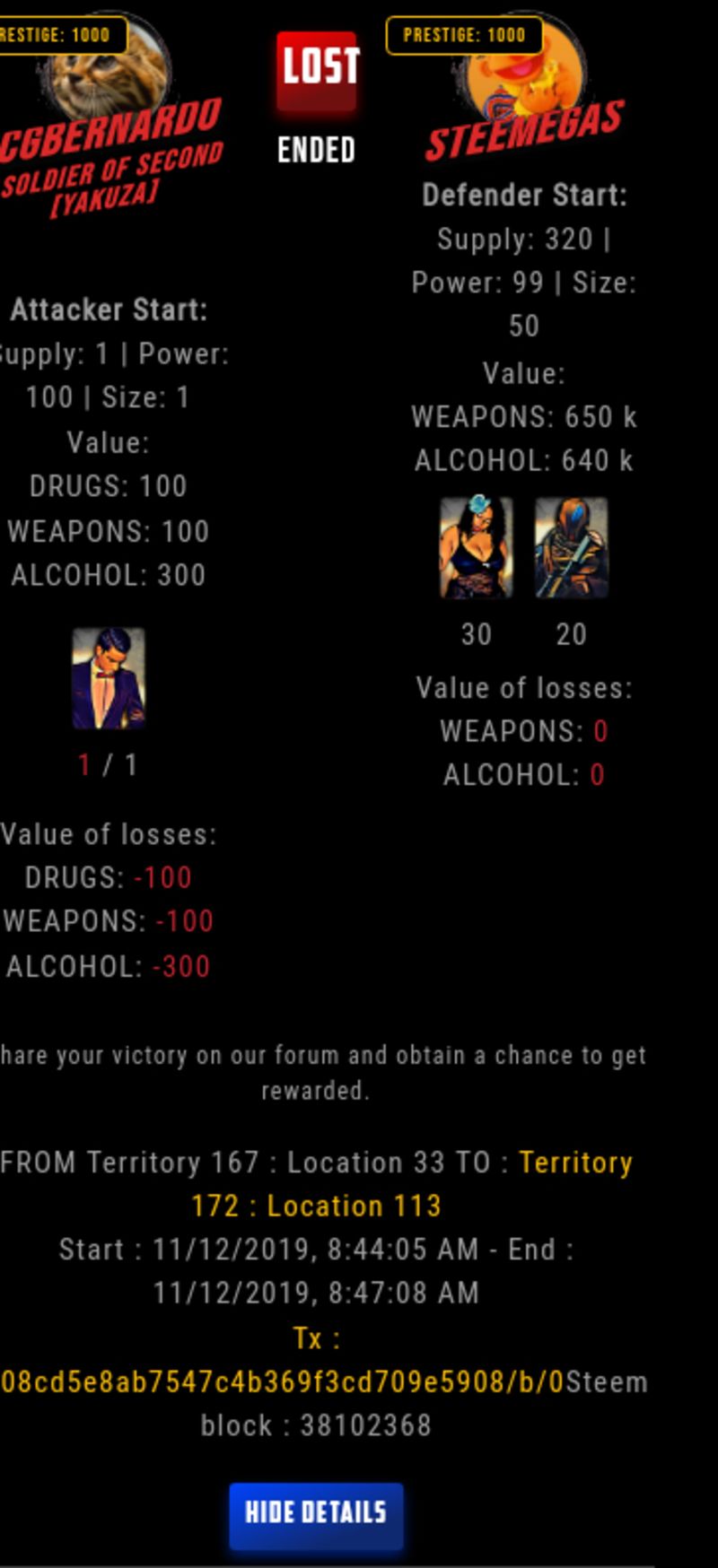View the attacker's suited unit card
Viewport: 718px width, 1568px height.
pos(109,678)
